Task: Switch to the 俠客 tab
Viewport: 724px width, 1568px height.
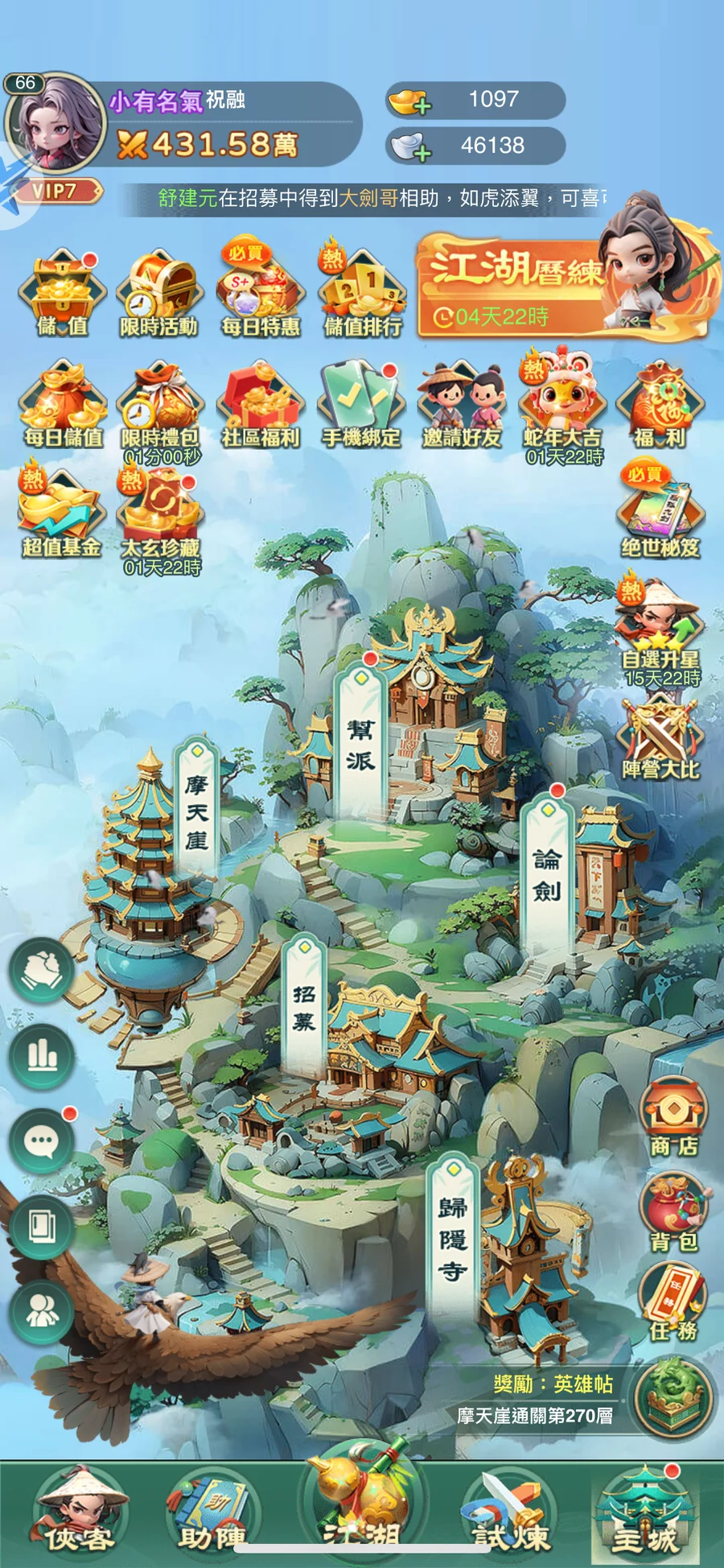Action: pyautogui.click(x=79, y=1512)
